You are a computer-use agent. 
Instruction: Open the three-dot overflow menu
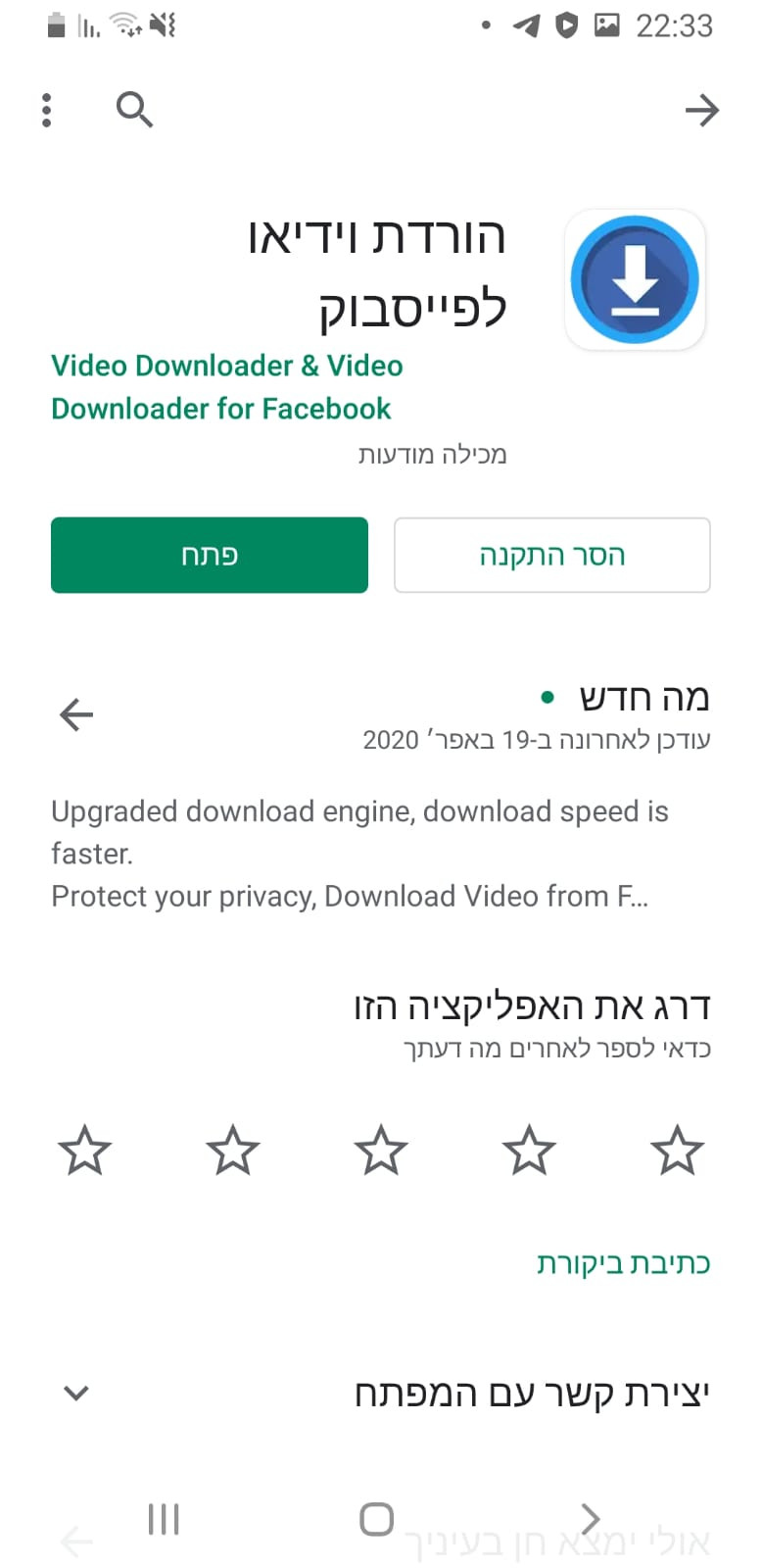click(46, 110)
